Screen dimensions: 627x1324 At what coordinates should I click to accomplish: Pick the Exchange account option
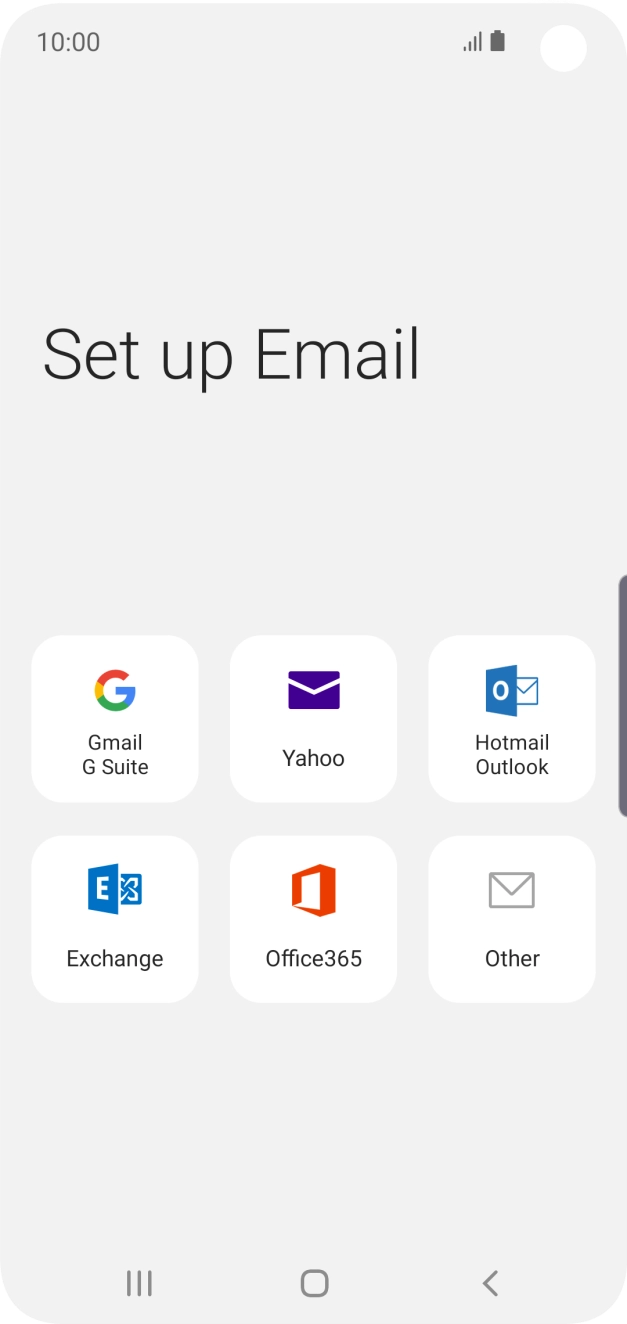pos(115,918)
